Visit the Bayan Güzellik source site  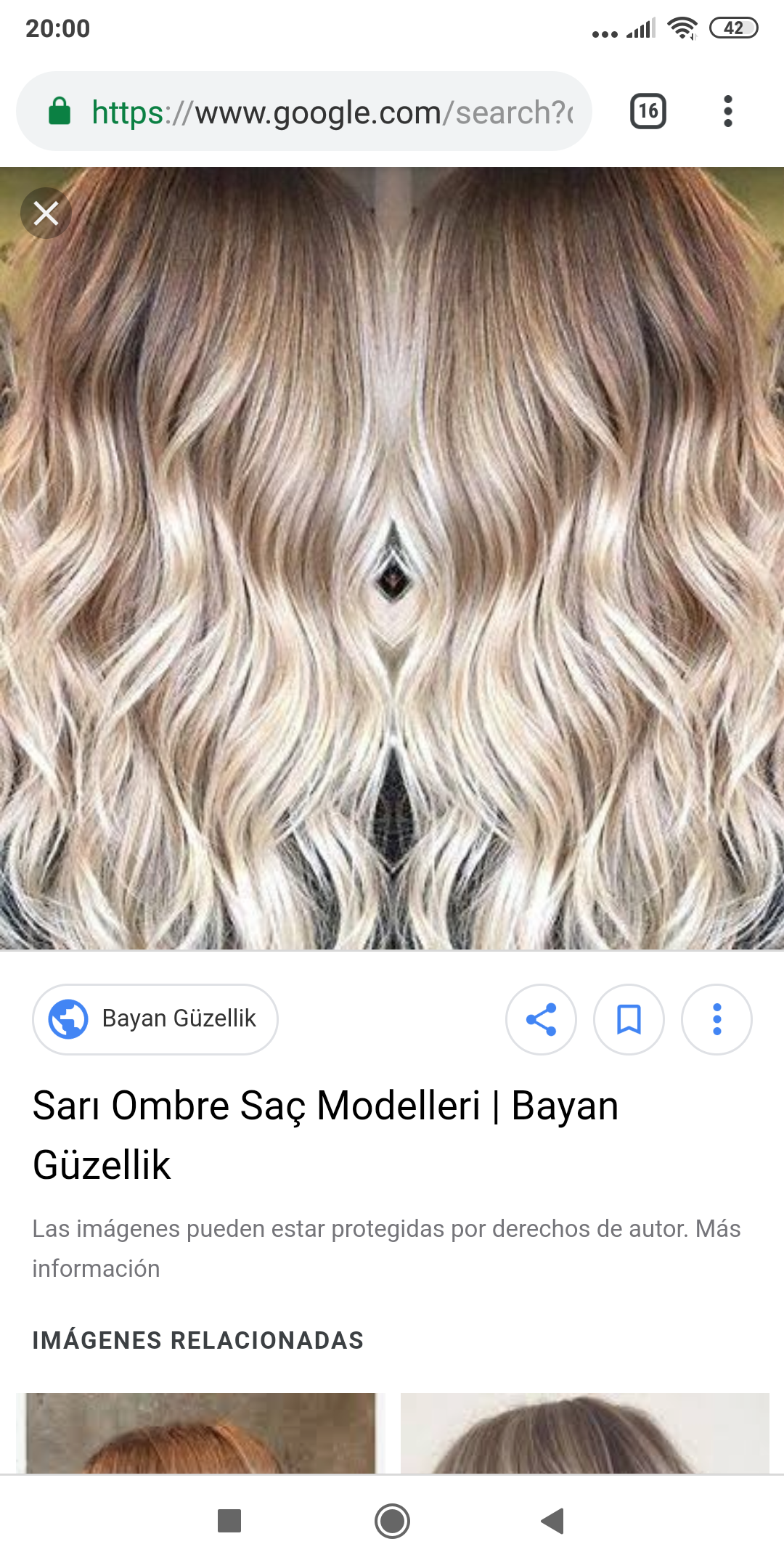(x=155, y=1019)
